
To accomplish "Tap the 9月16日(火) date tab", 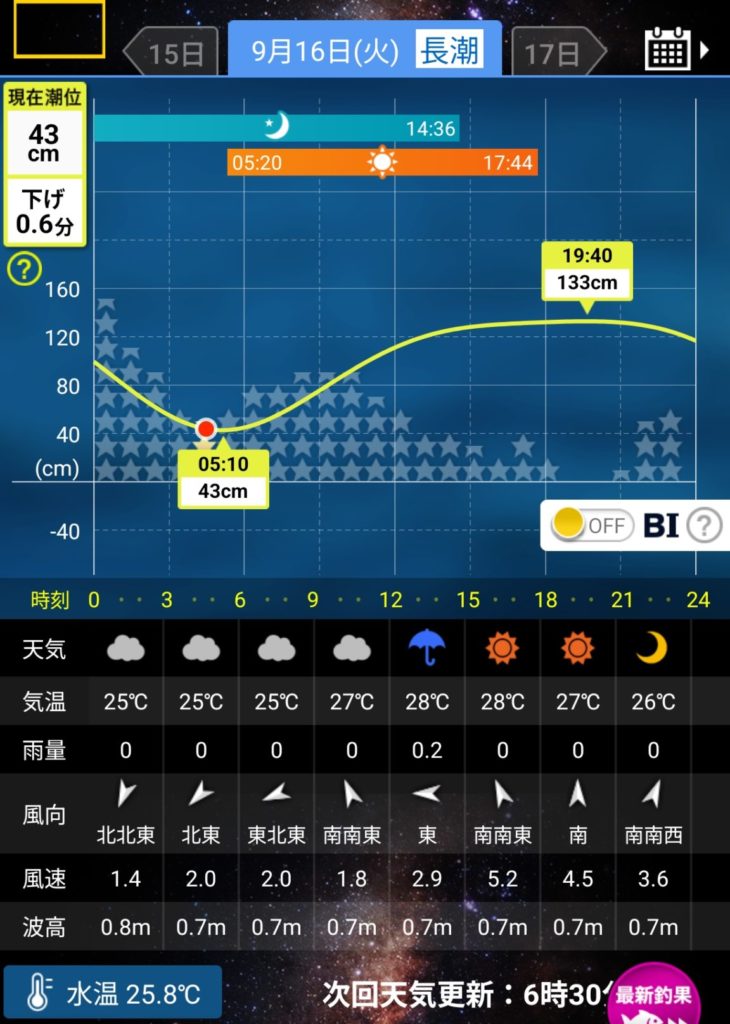I will [365, 49].
